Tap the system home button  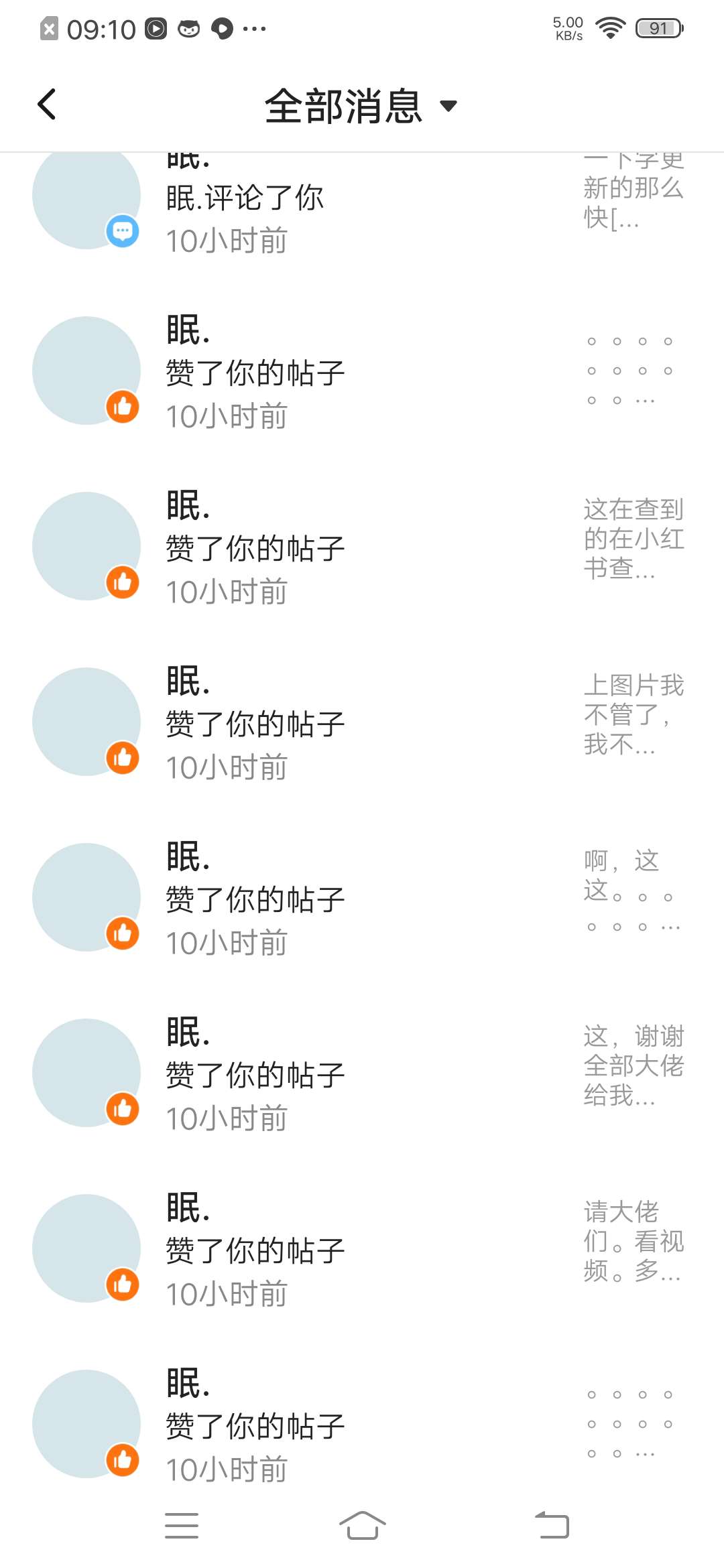[x=362, y=1526]
